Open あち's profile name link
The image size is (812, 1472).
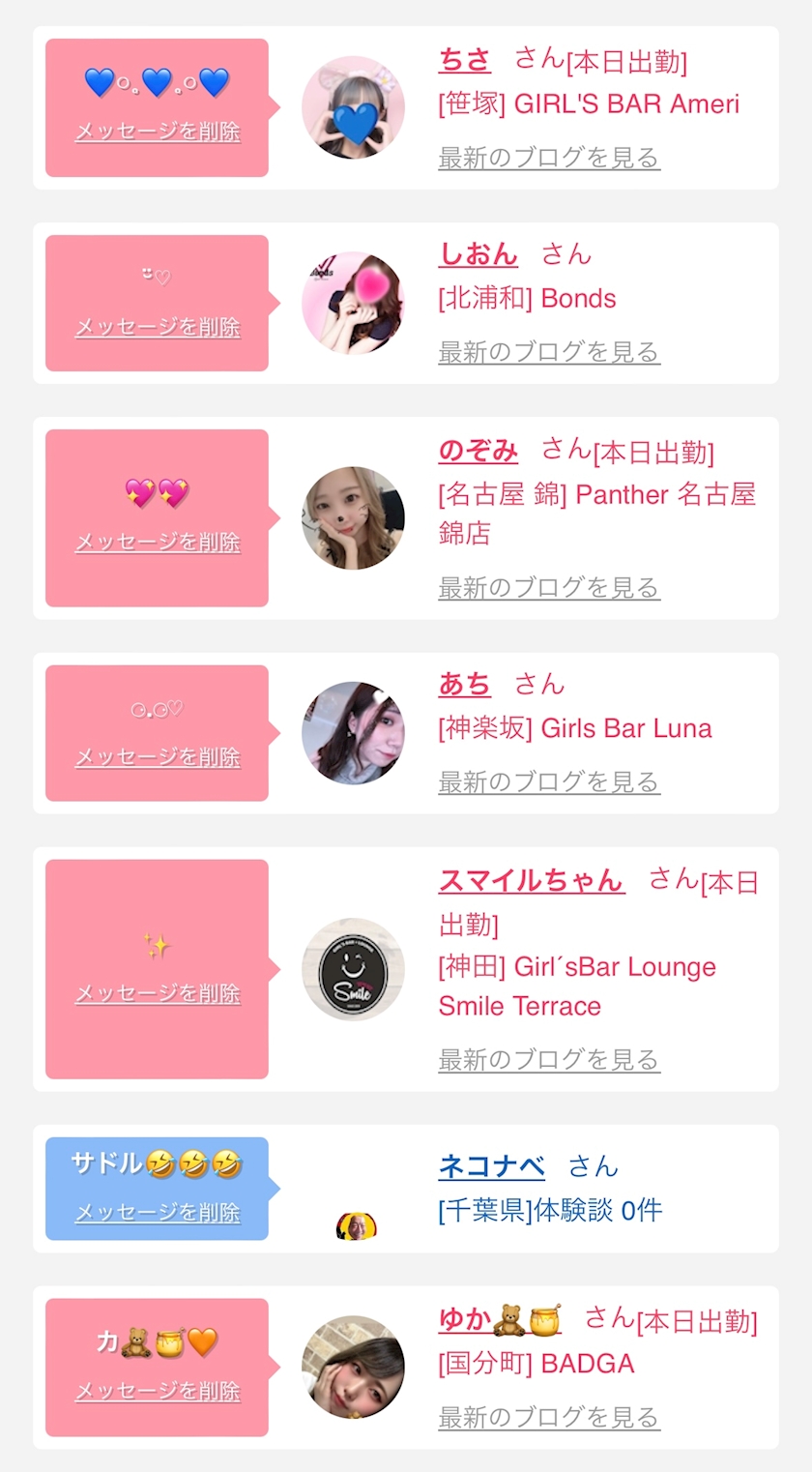[x=464, y=685]
